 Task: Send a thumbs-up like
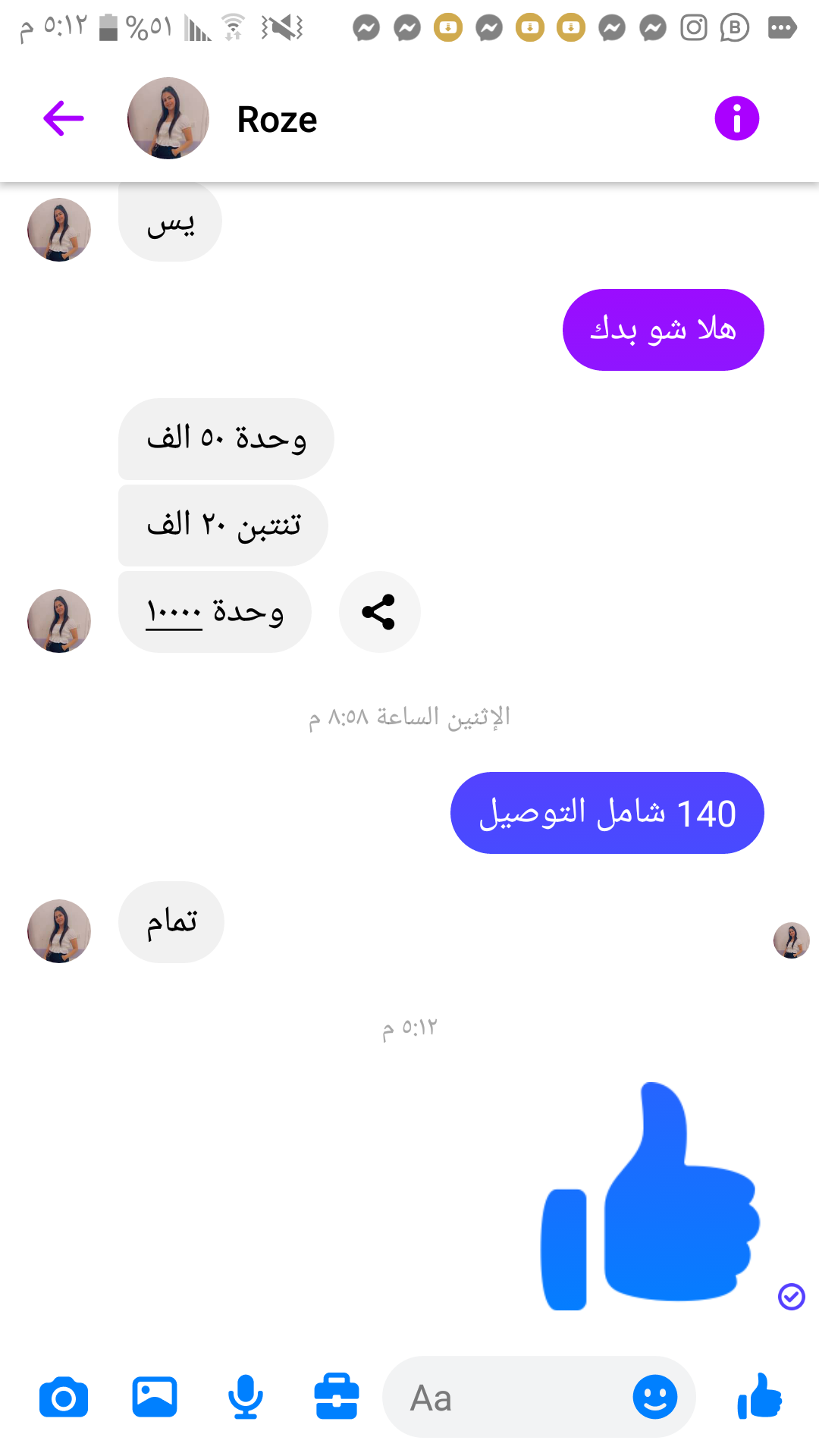[760, 1398]
